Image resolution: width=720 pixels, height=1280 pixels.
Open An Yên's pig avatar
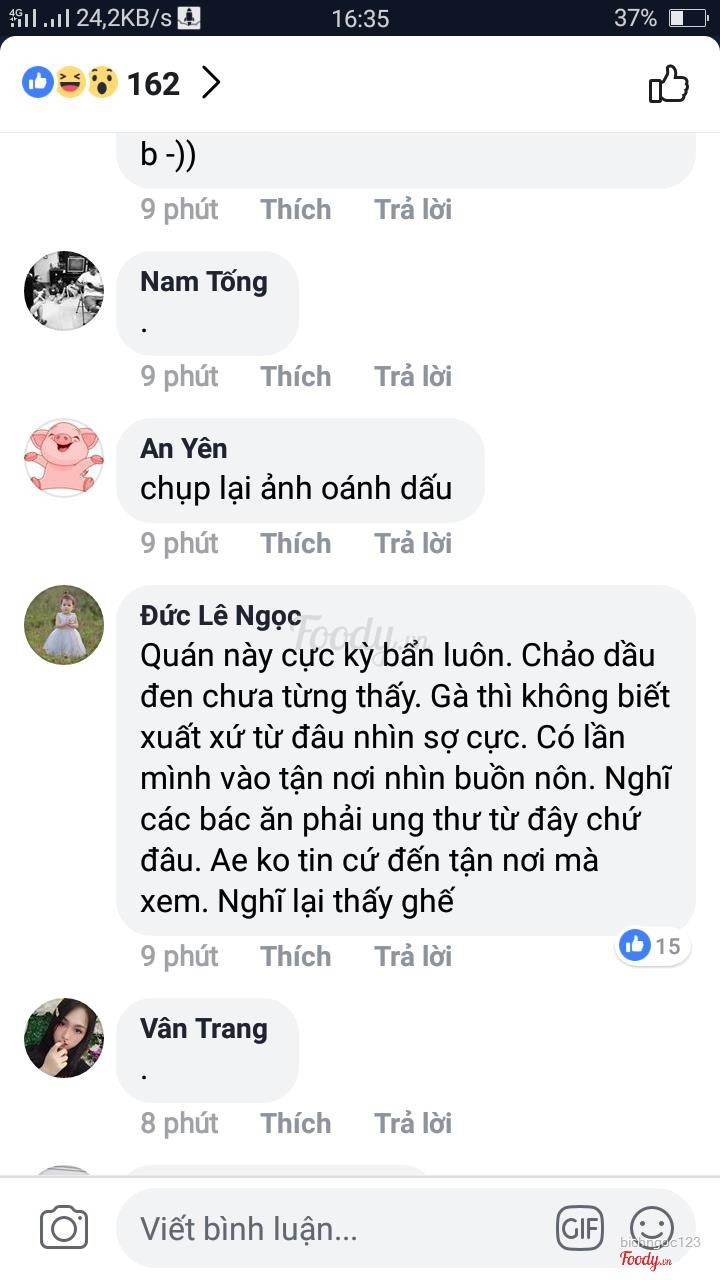[64, 458]
